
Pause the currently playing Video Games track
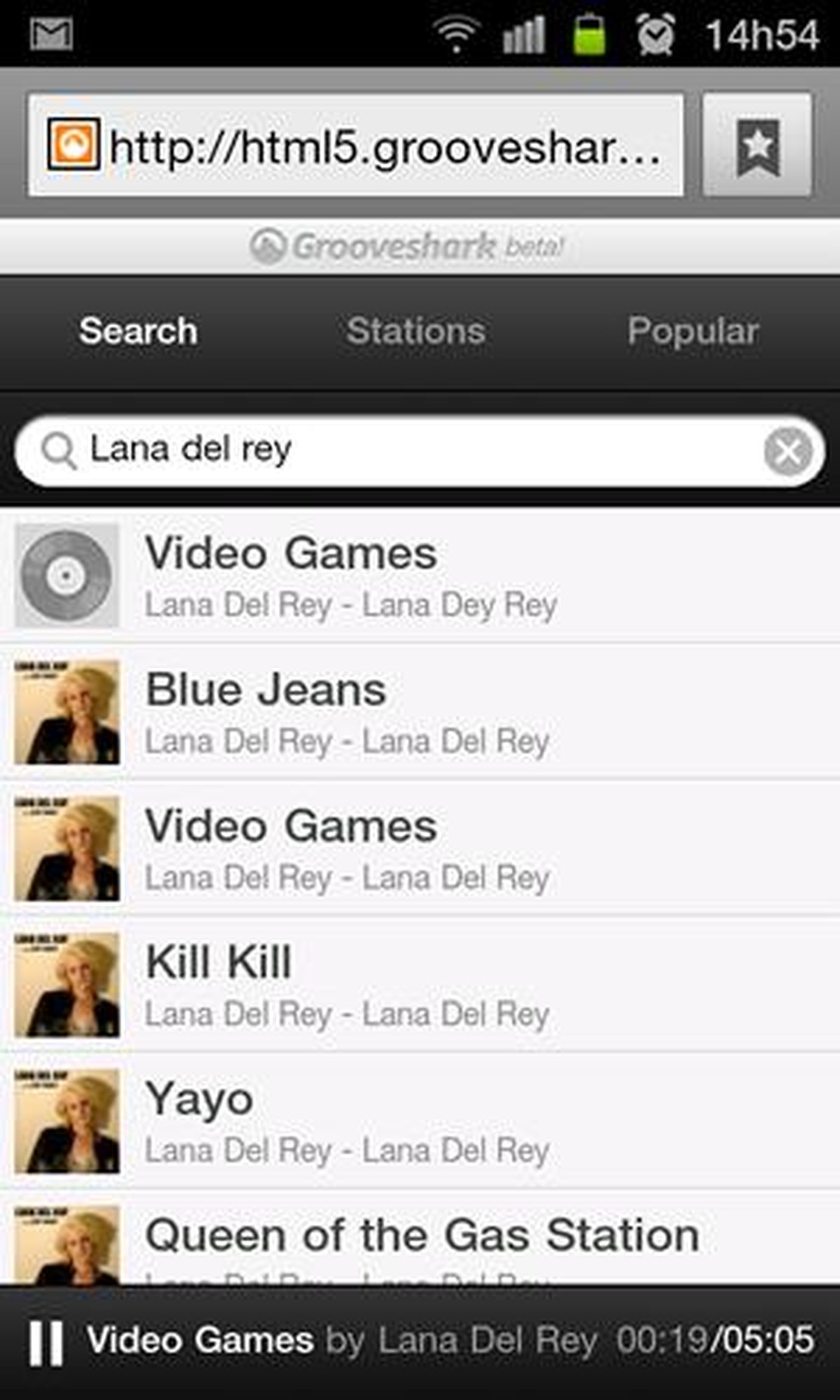46,1339
